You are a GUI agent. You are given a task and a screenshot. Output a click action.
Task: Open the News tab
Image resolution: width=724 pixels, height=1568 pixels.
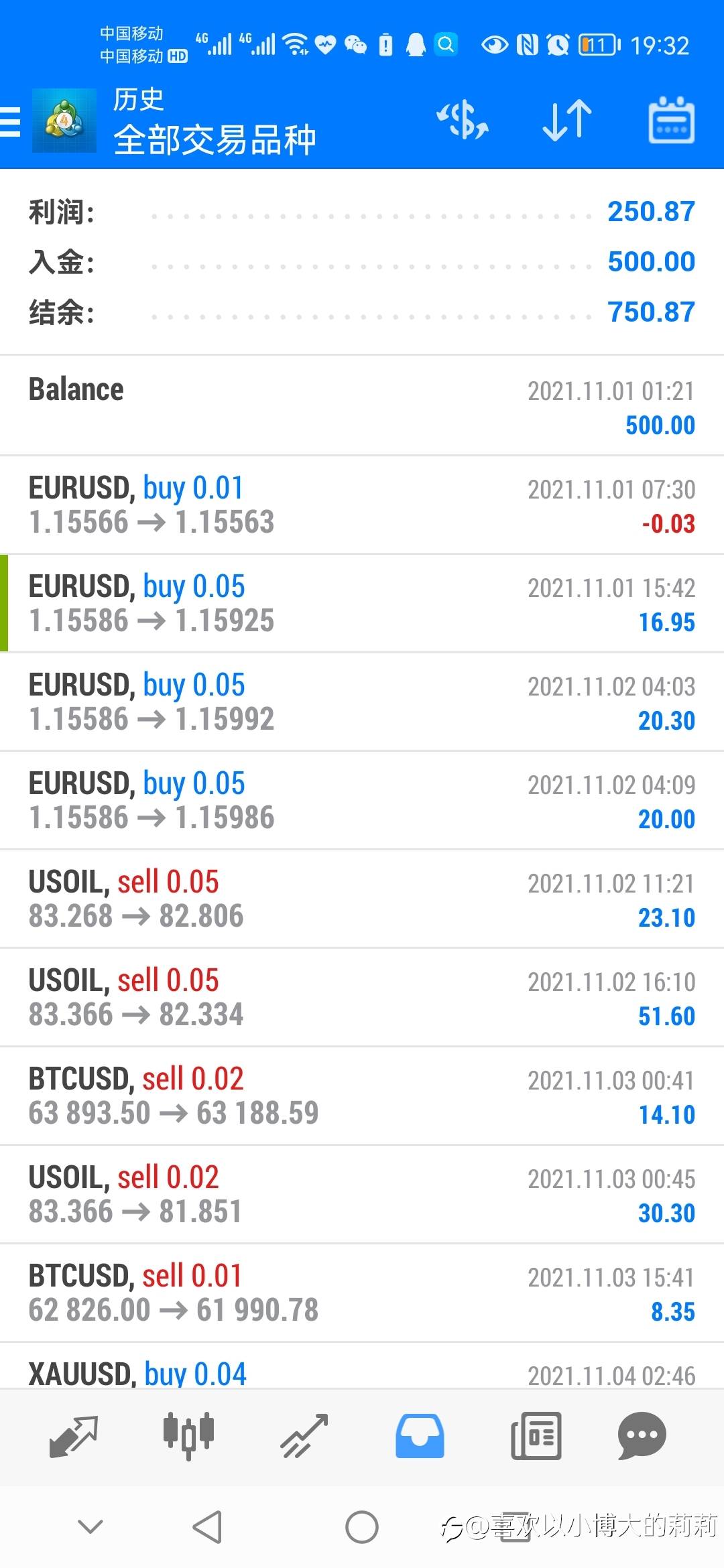pos(536,1436)
